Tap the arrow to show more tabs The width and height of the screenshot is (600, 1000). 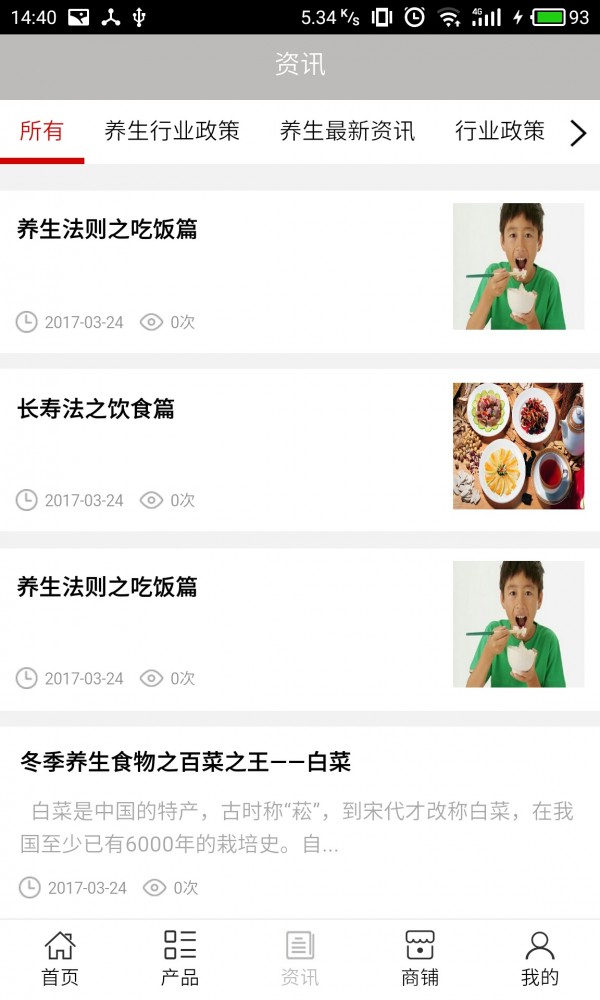578,133
